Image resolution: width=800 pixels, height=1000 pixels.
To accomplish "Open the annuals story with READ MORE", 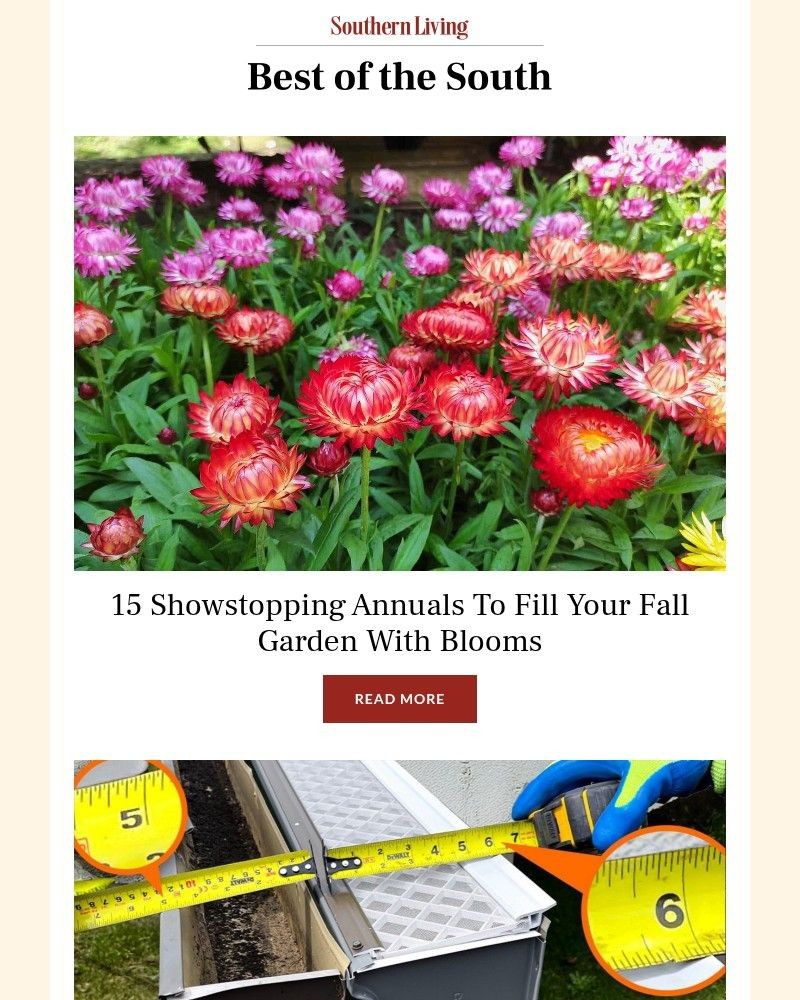I will [x=399, y=699].
